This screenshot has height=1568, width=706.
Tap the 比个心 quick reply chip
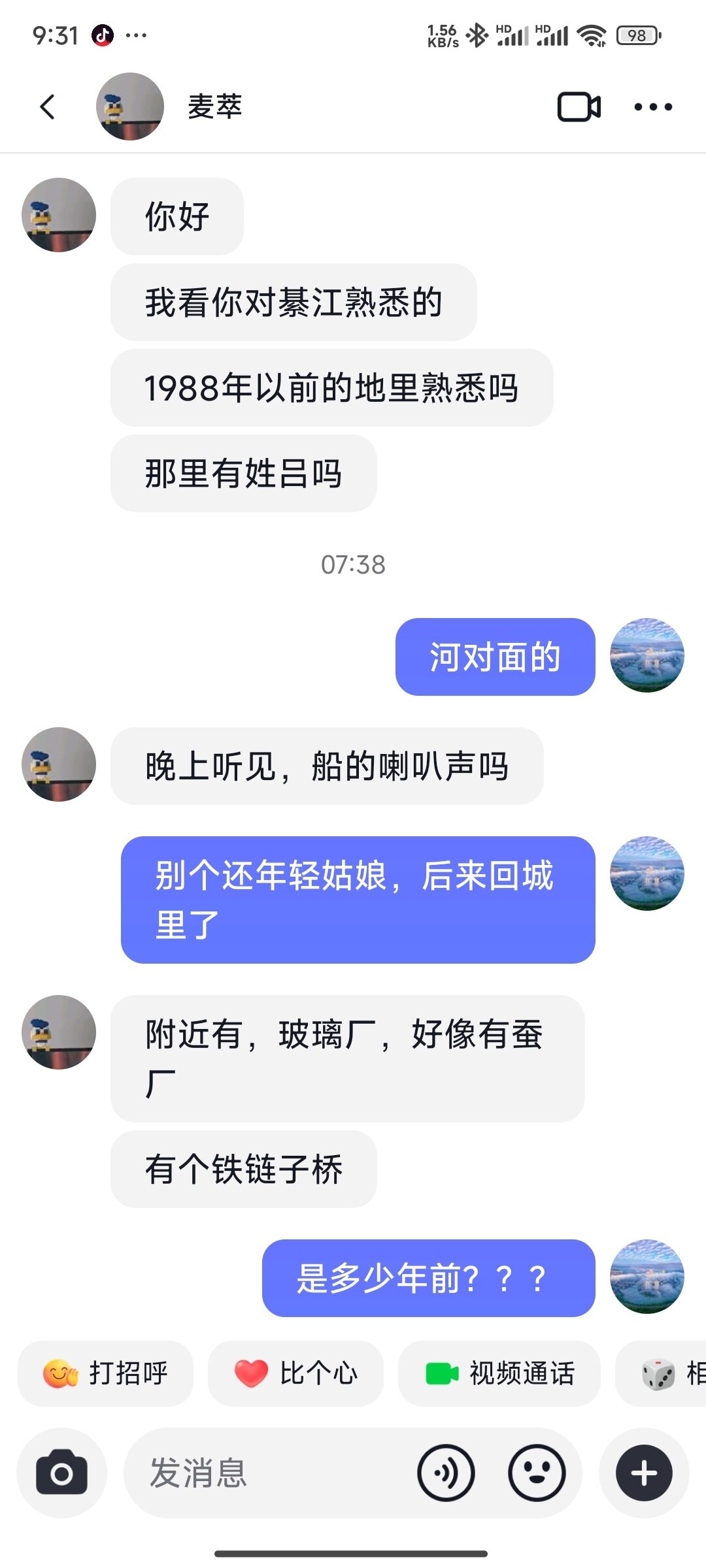click(x=295, y=1373)
